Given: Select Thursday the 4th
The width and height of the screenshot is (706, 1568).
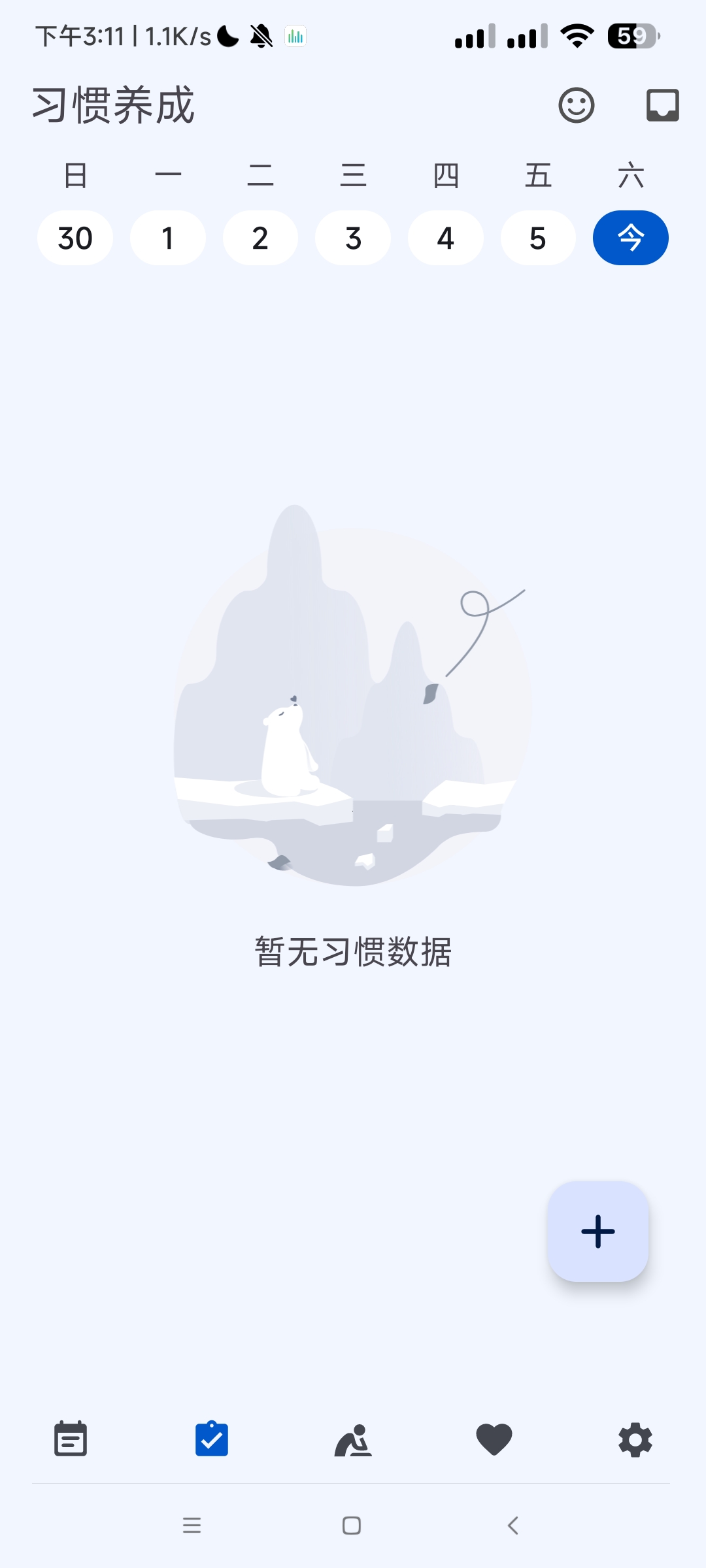Looking at the screenshot, I should click(446, 238).
